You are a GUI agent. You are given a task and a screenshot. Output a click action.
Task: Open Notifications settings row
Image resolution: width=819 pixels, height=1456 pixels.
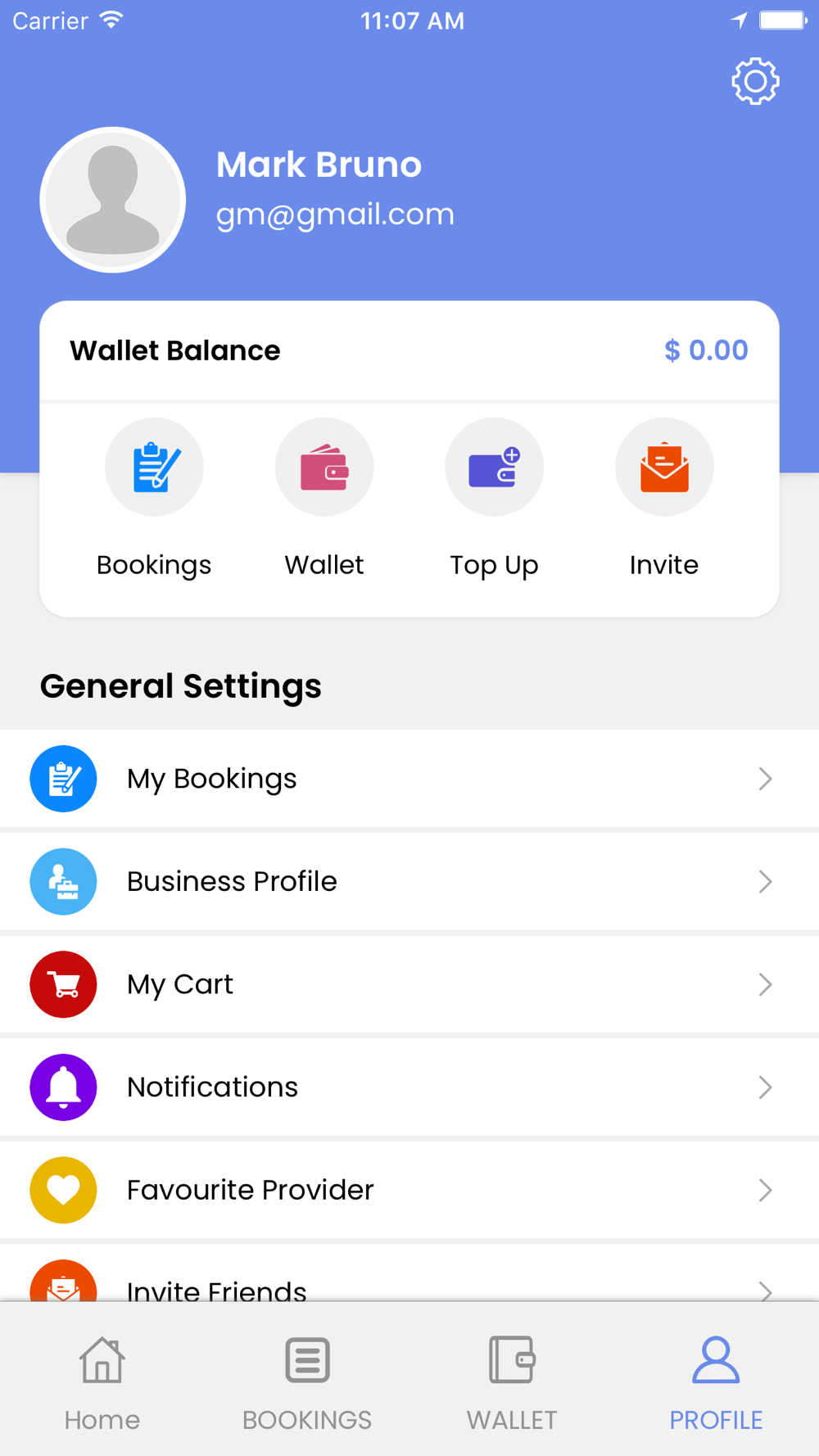[x=409, y=1087]
